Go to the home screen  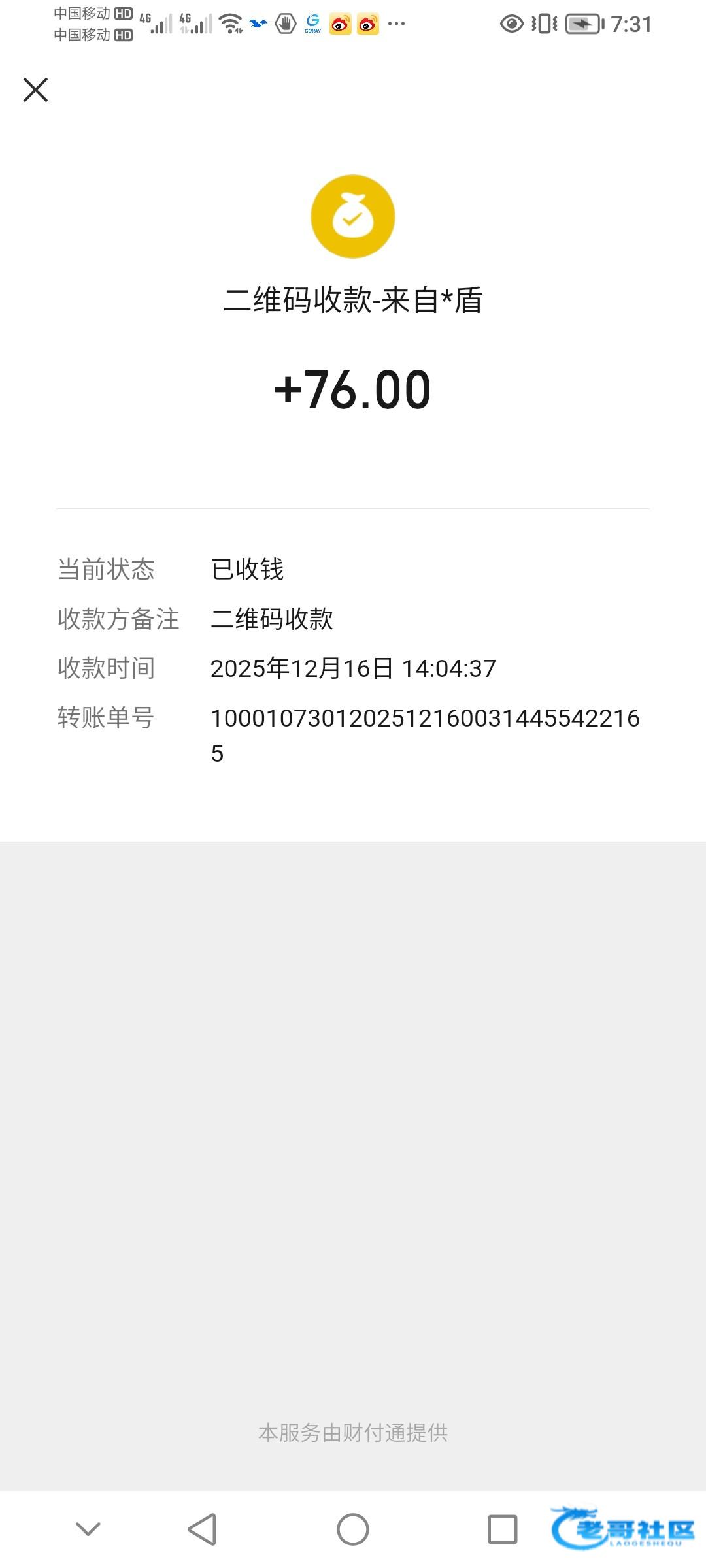[x=353, y=1529]
